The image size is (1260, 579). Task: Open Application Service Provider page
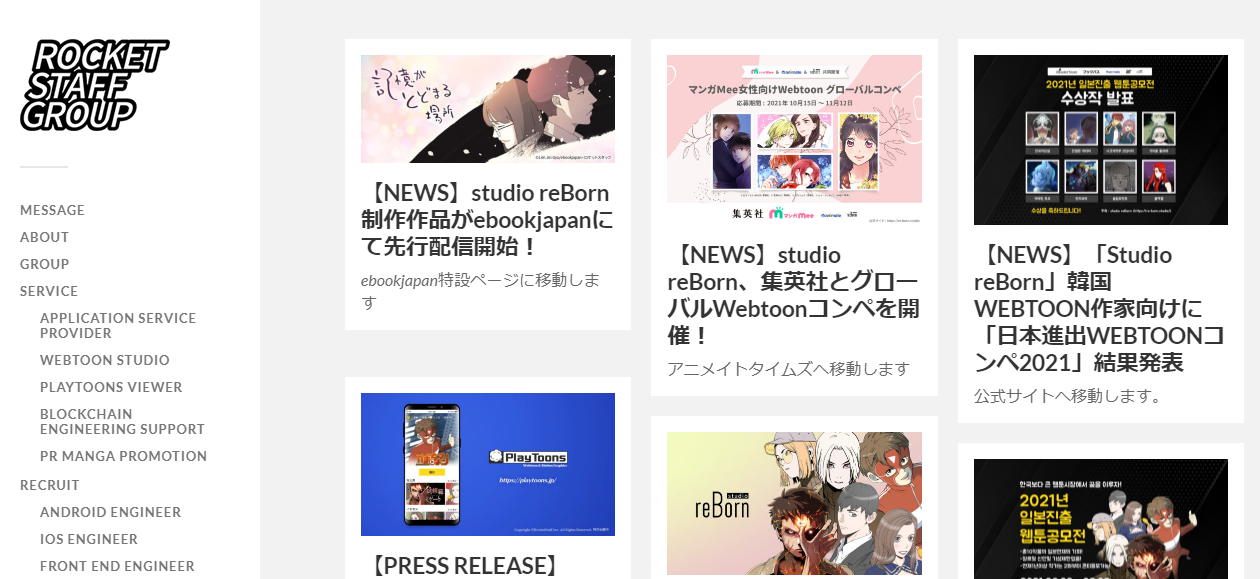[118, 325]
